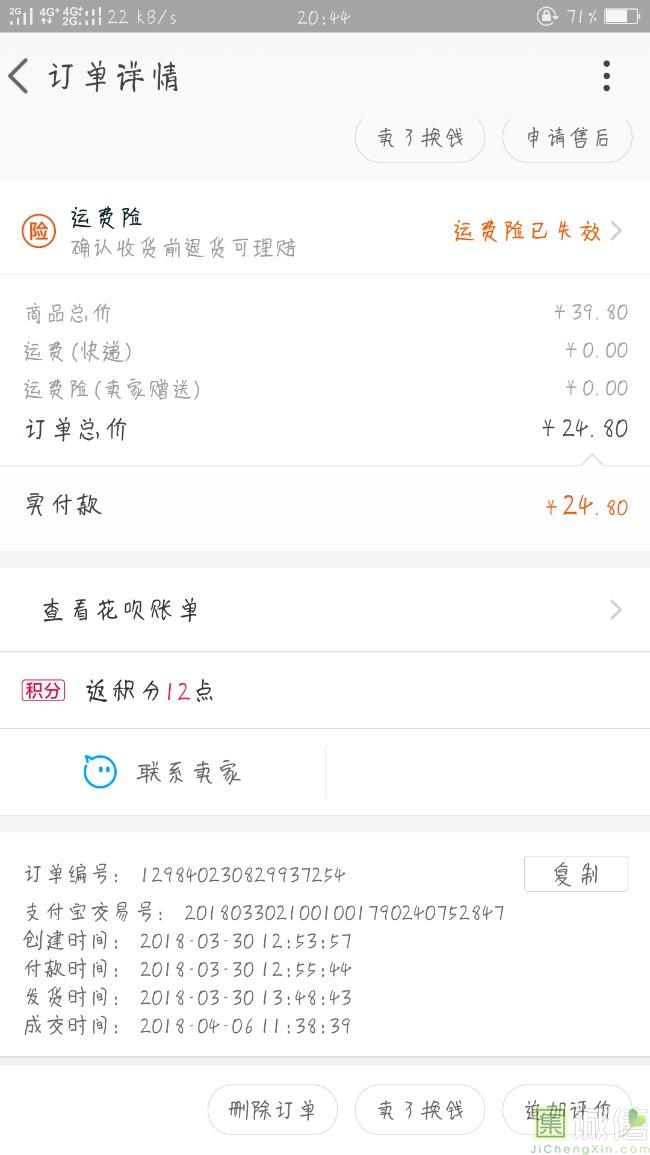
Task: Tap the upper 卖了换钱 button
Action: point(420,138)
